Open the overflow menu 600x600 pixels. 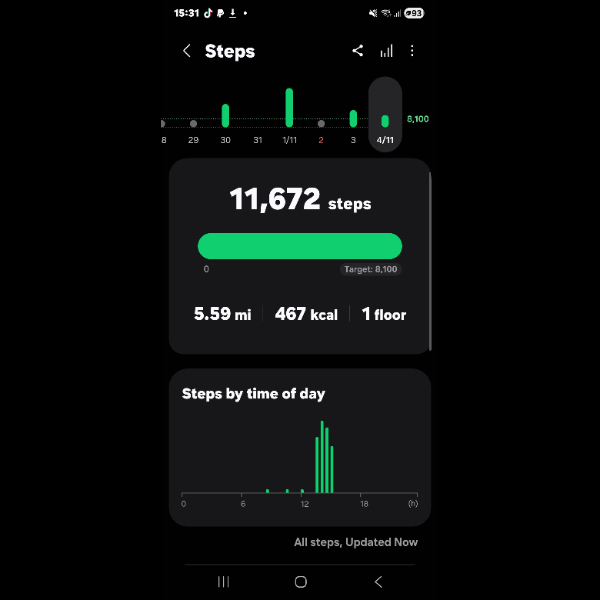pos(412,51)
